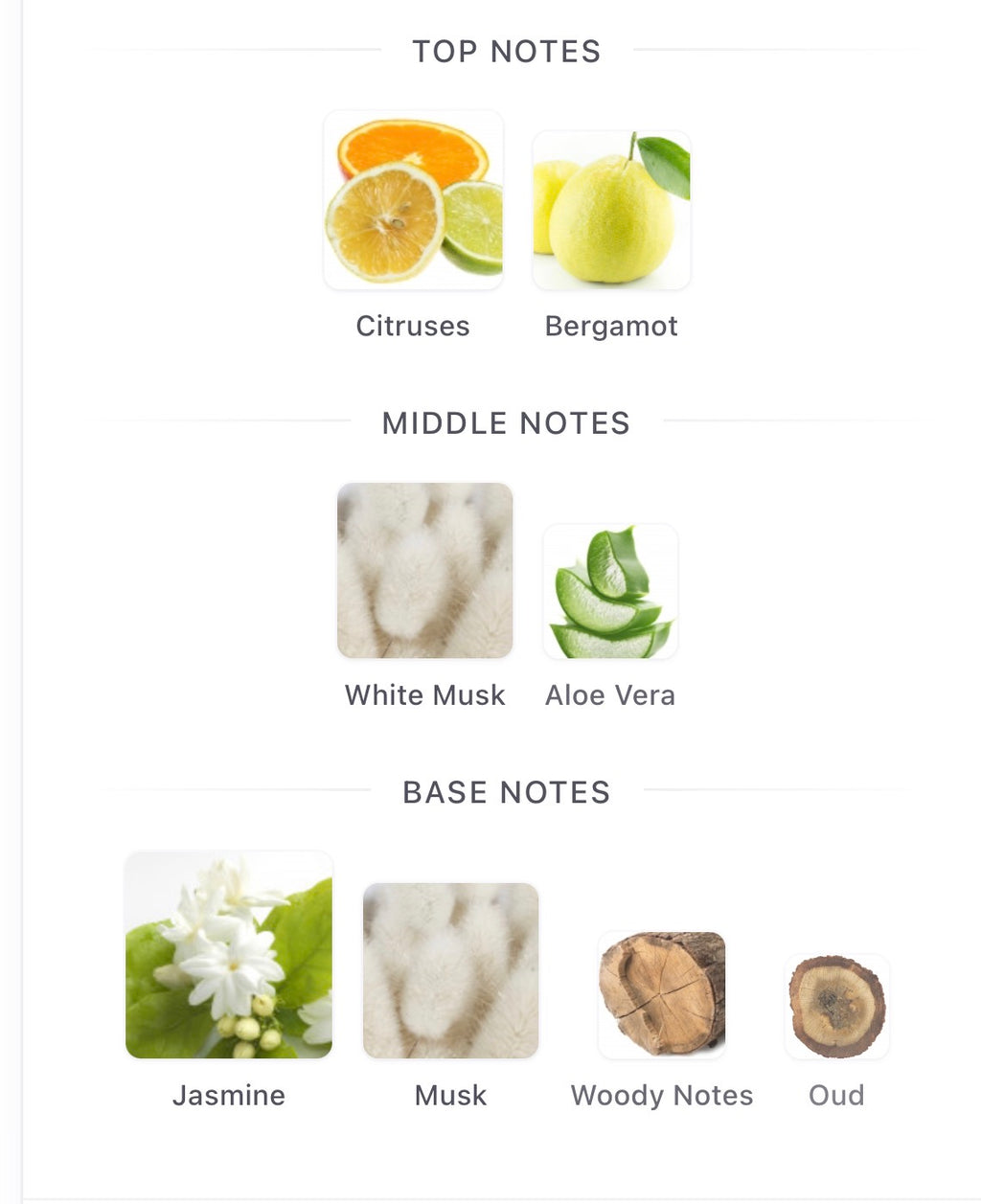
Task: Select the Aloe Vera note
Action: tap(610, 592)
